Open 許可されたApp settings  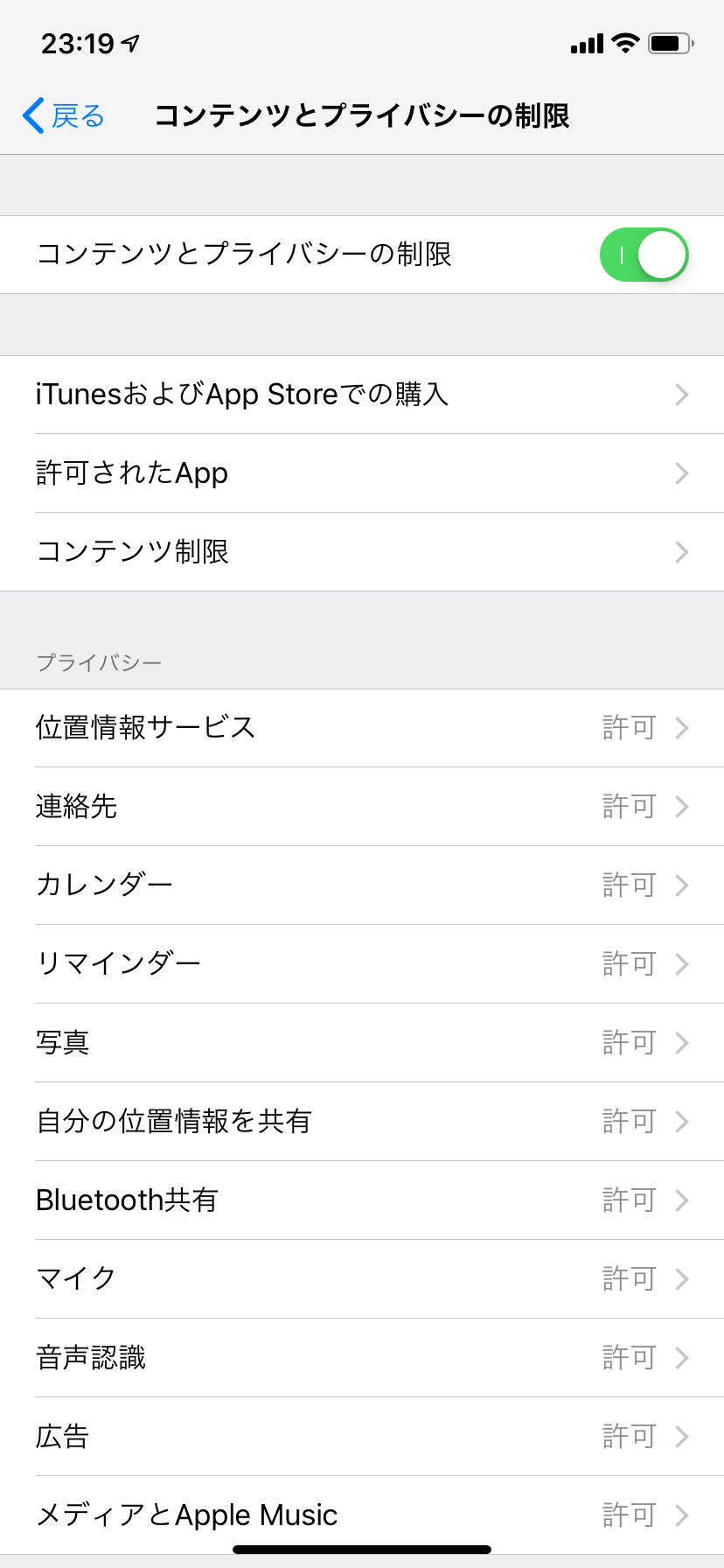[x=362, y=473]
